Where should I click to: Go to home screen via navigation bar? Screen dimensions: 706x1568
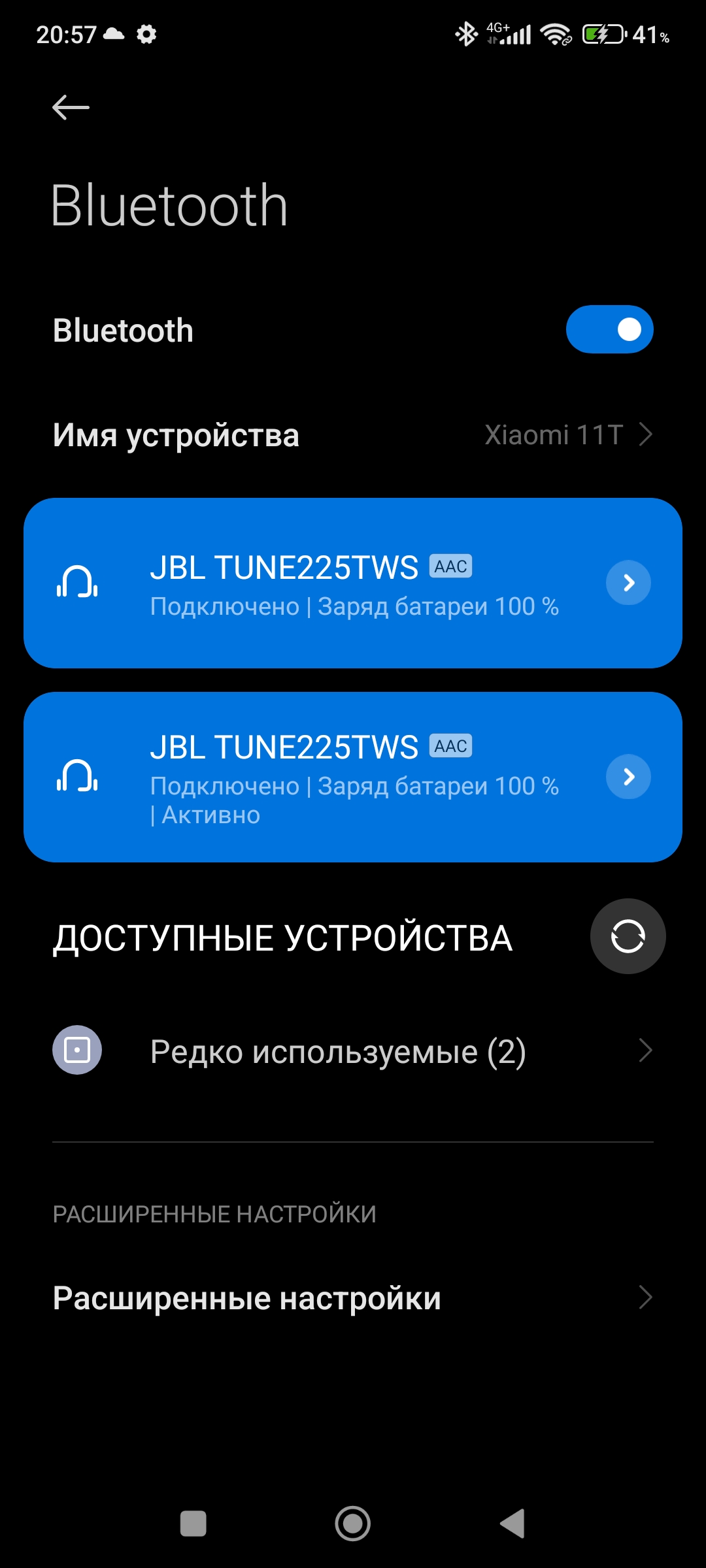click(353, 1524)
